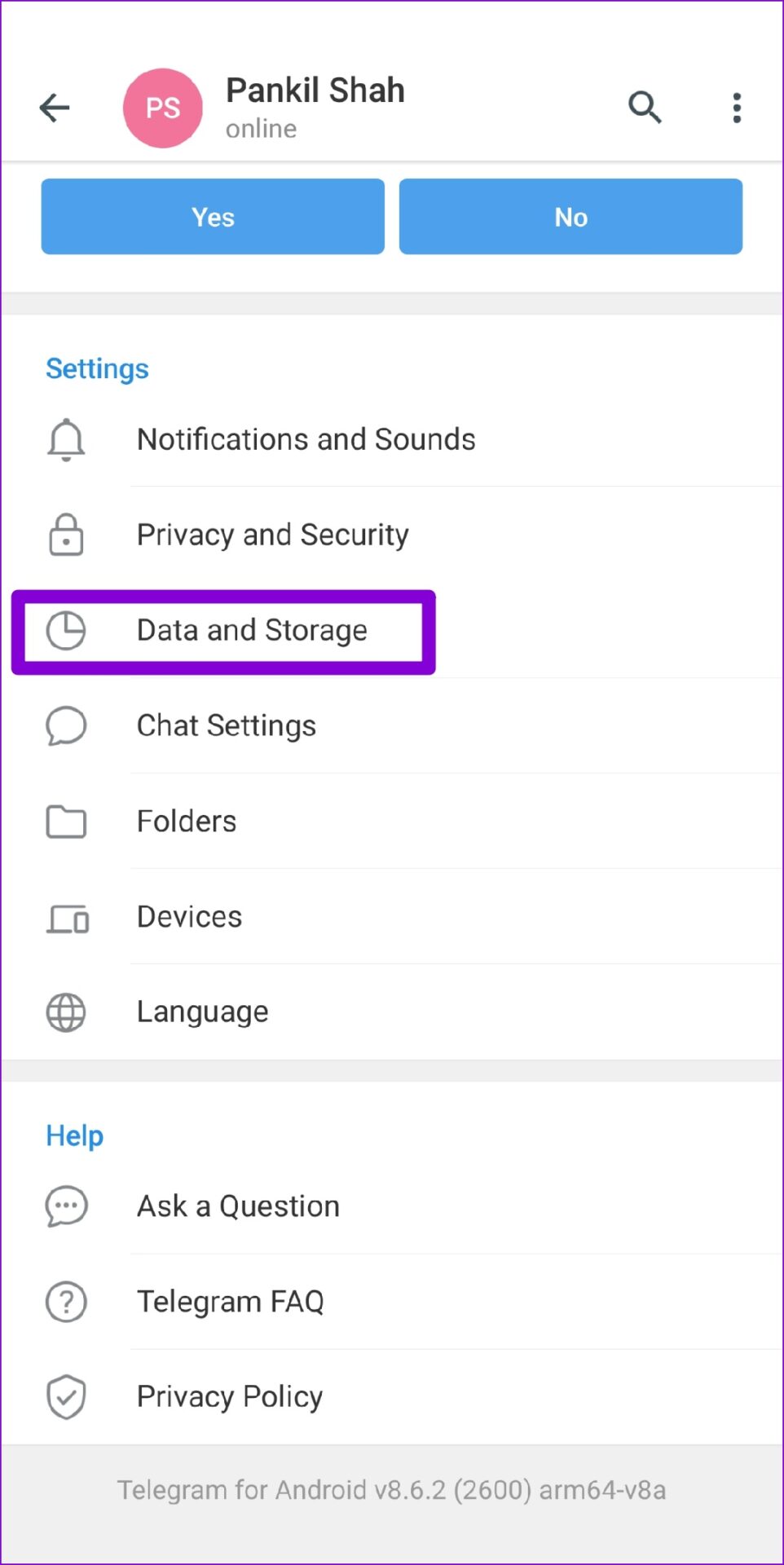
Task: Select the Folders icon
Action: 66,822
